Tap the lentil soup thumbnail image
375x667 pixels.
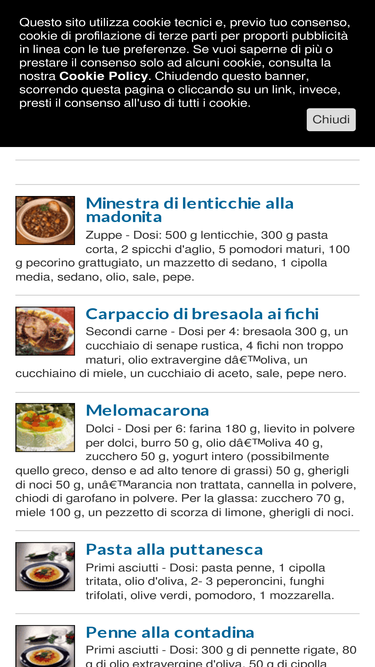coord(45,220)
